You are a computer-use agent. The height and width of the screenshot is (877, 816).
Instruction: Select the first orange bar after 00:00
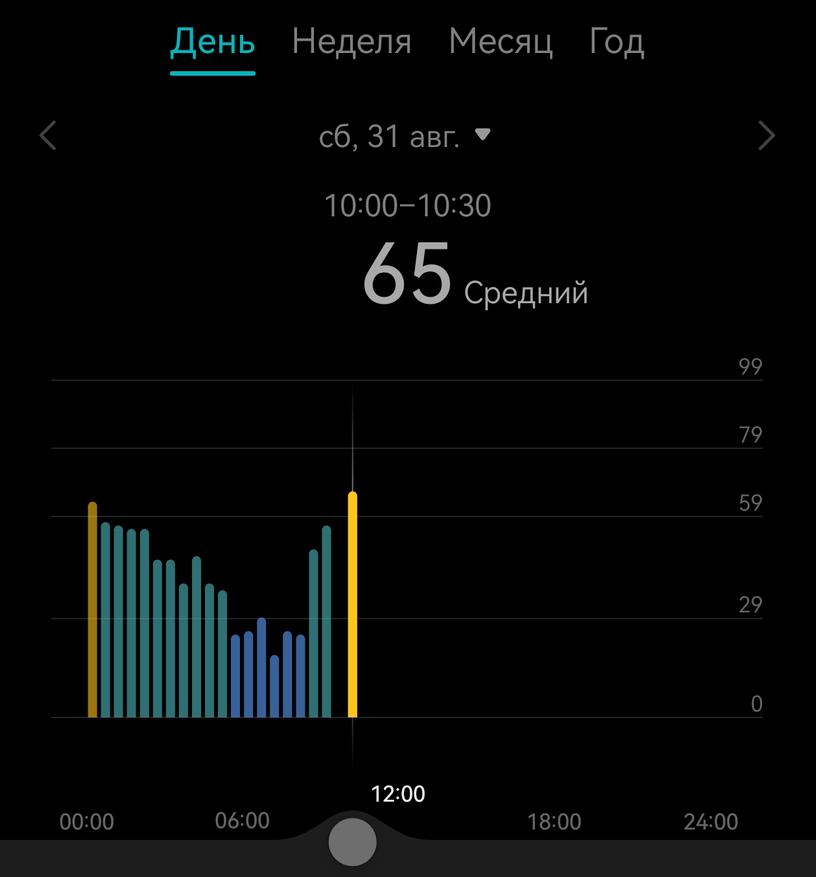93,610
